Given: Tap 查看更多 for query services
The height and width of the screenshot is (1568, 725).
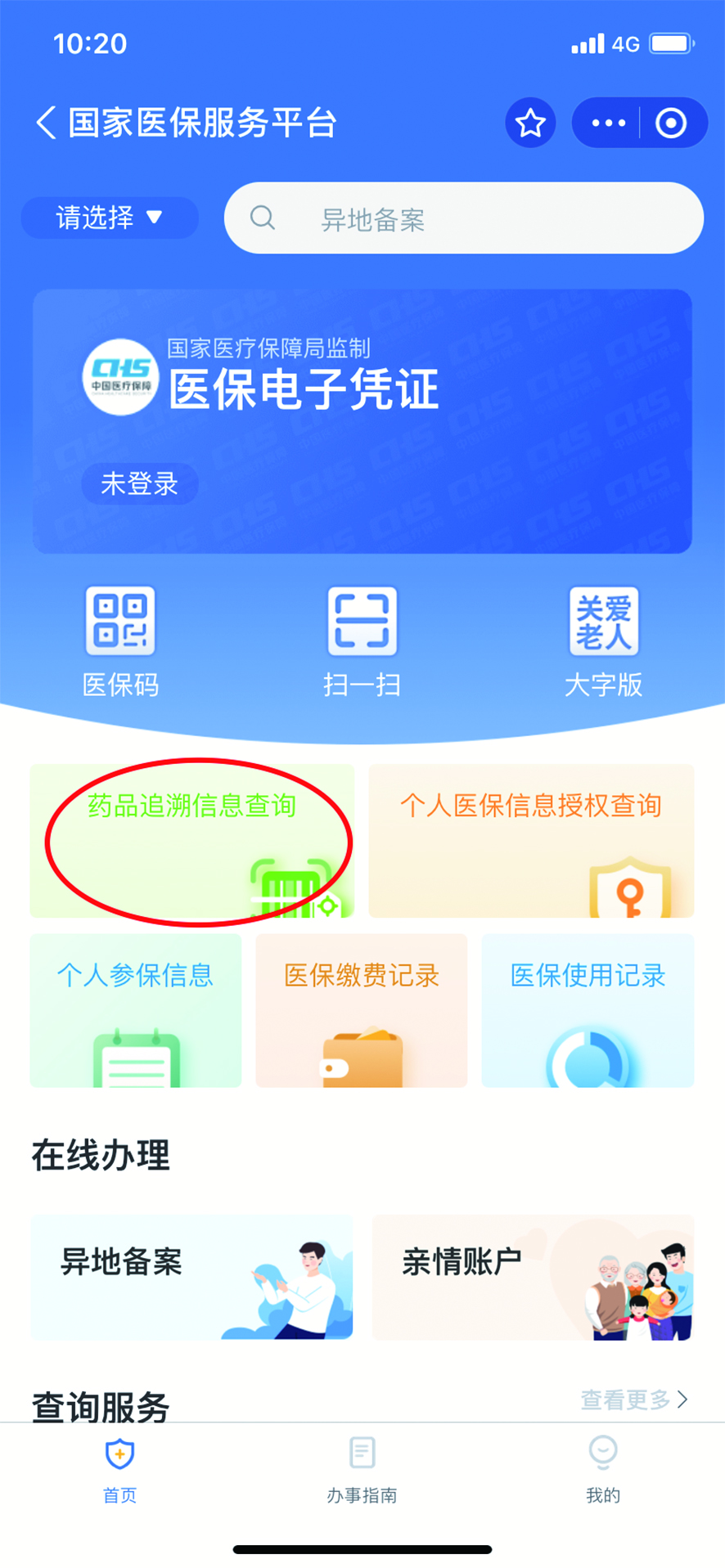Looking at the screenshot, I should click(634, 1400).
